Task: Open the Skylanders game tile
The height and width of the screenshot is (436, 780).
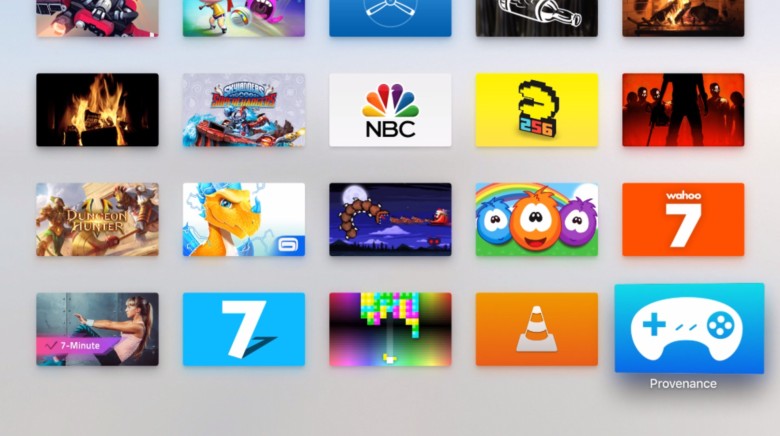Action: (x=243, y=110)
